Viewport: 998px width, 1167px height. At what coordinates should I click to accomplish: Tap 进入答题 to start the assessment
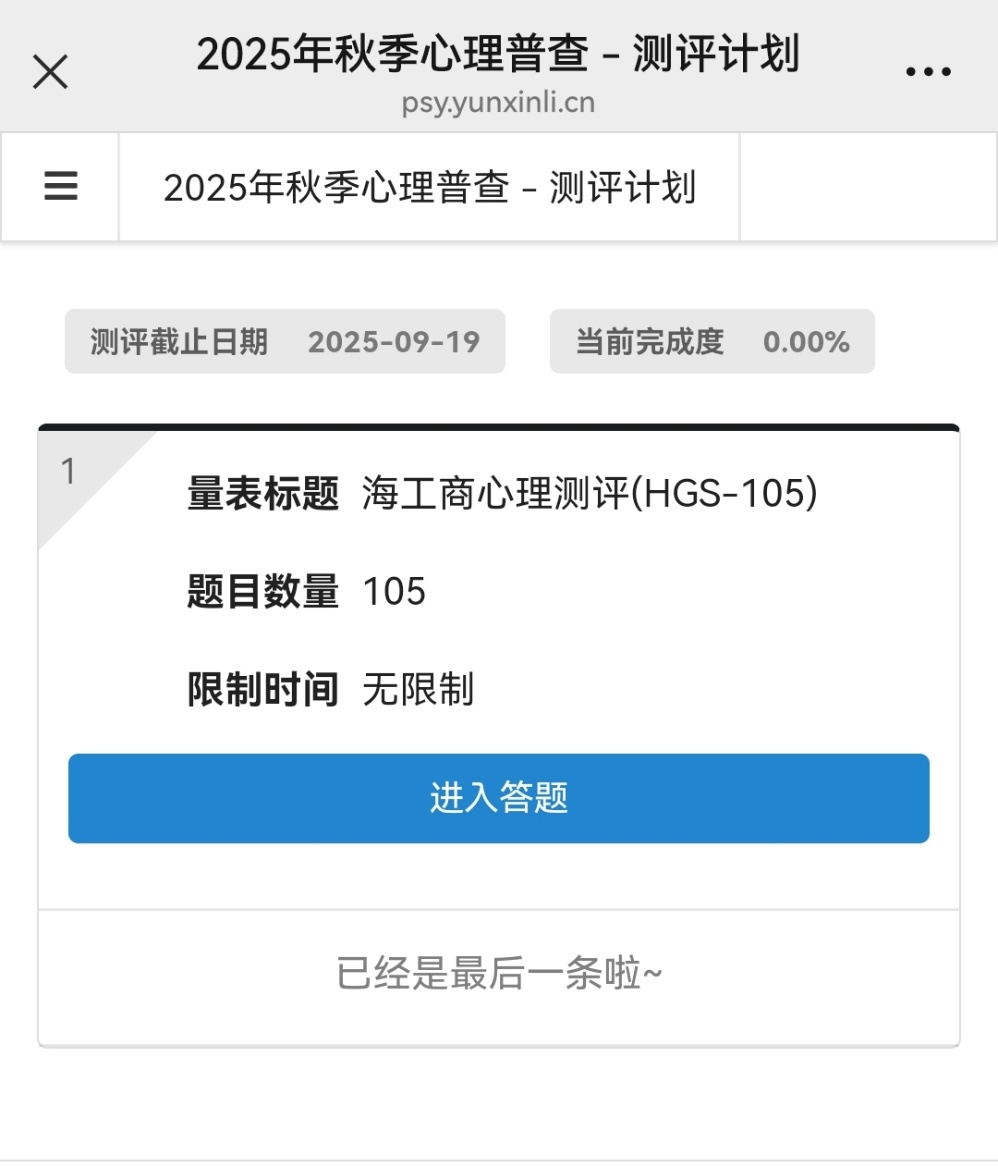point(498,798)
